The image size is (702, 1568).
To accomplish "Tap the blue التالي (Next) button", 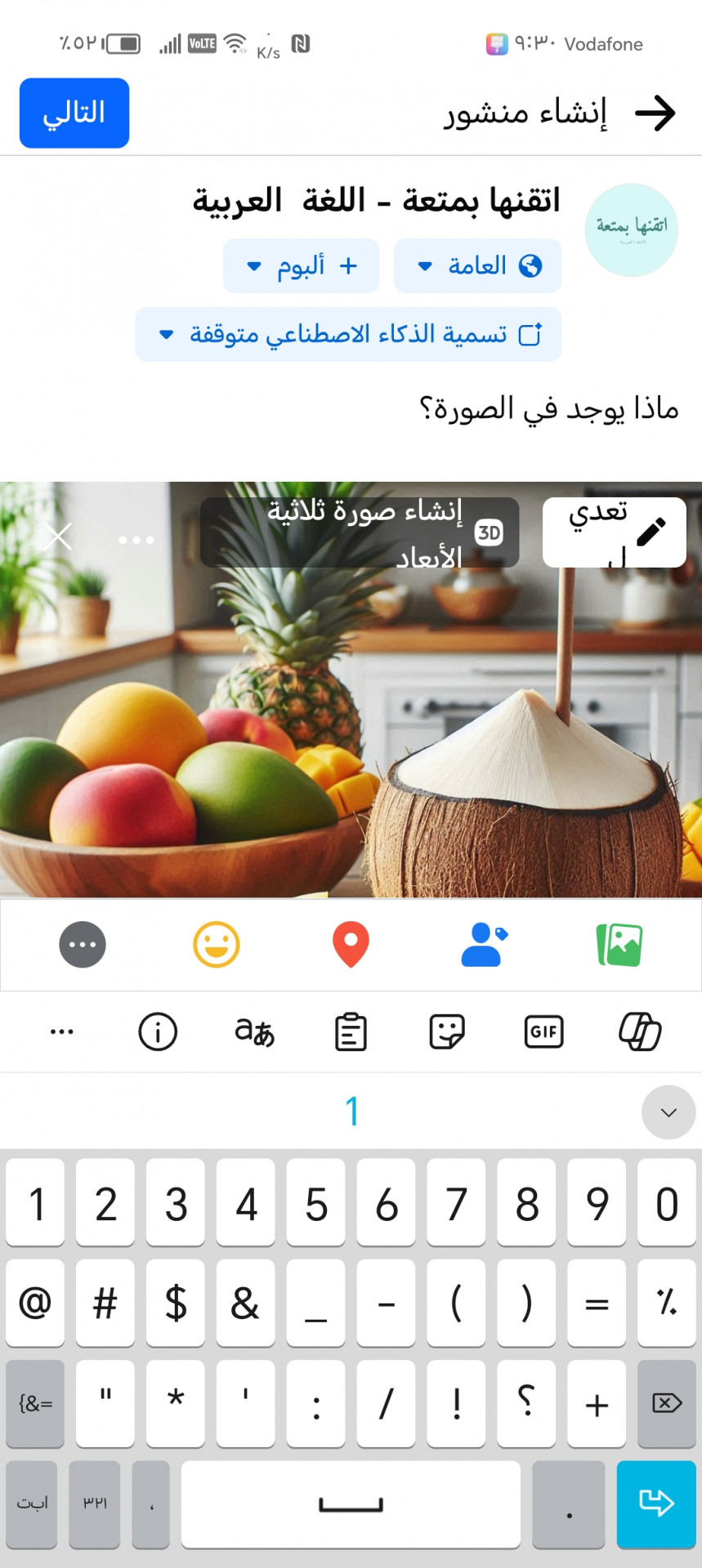I will (74, 113).
